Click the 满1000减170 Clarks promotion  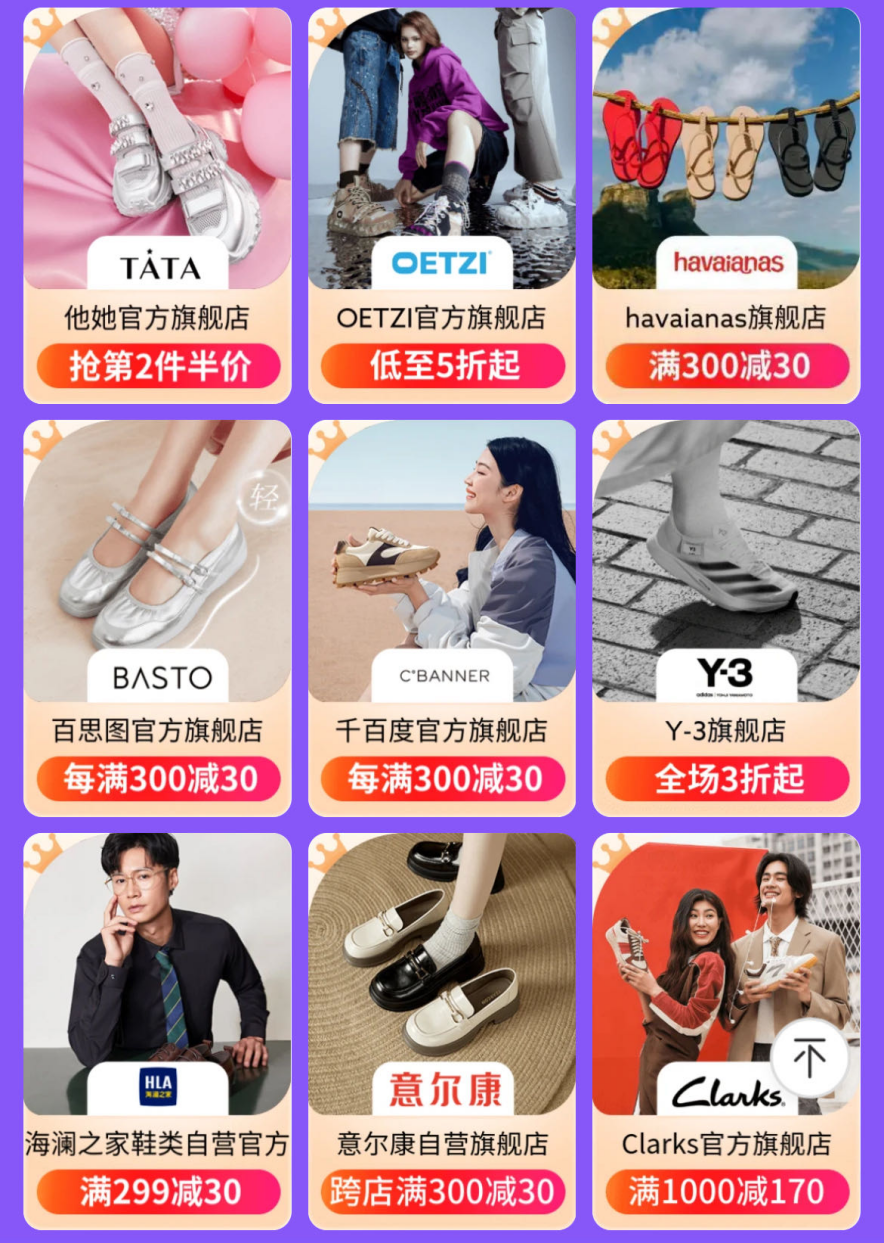(725, 1192)
